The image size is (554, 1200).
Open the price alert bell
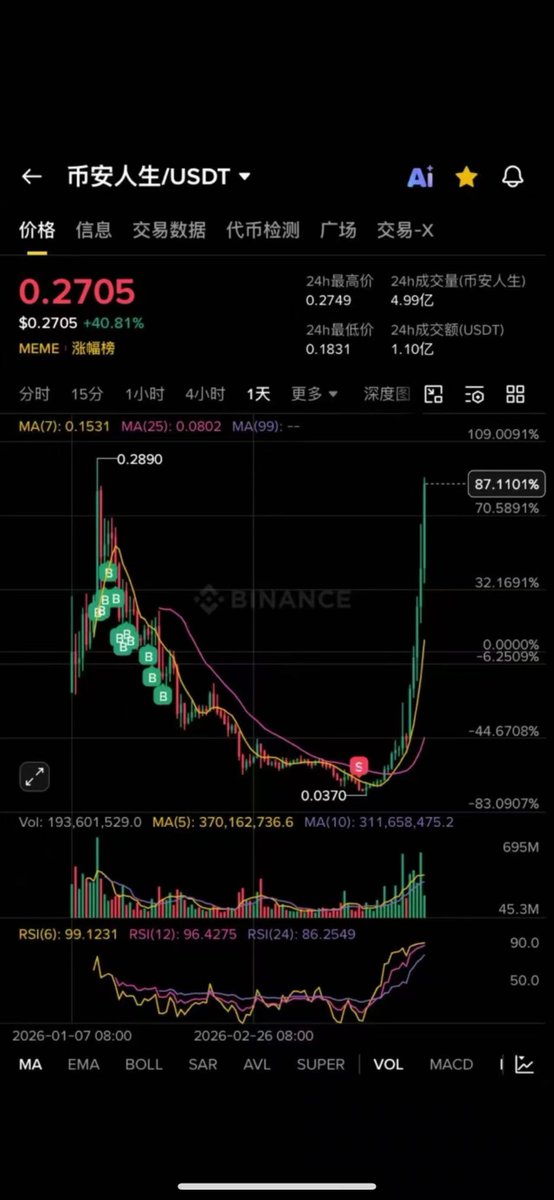(512, 177)
